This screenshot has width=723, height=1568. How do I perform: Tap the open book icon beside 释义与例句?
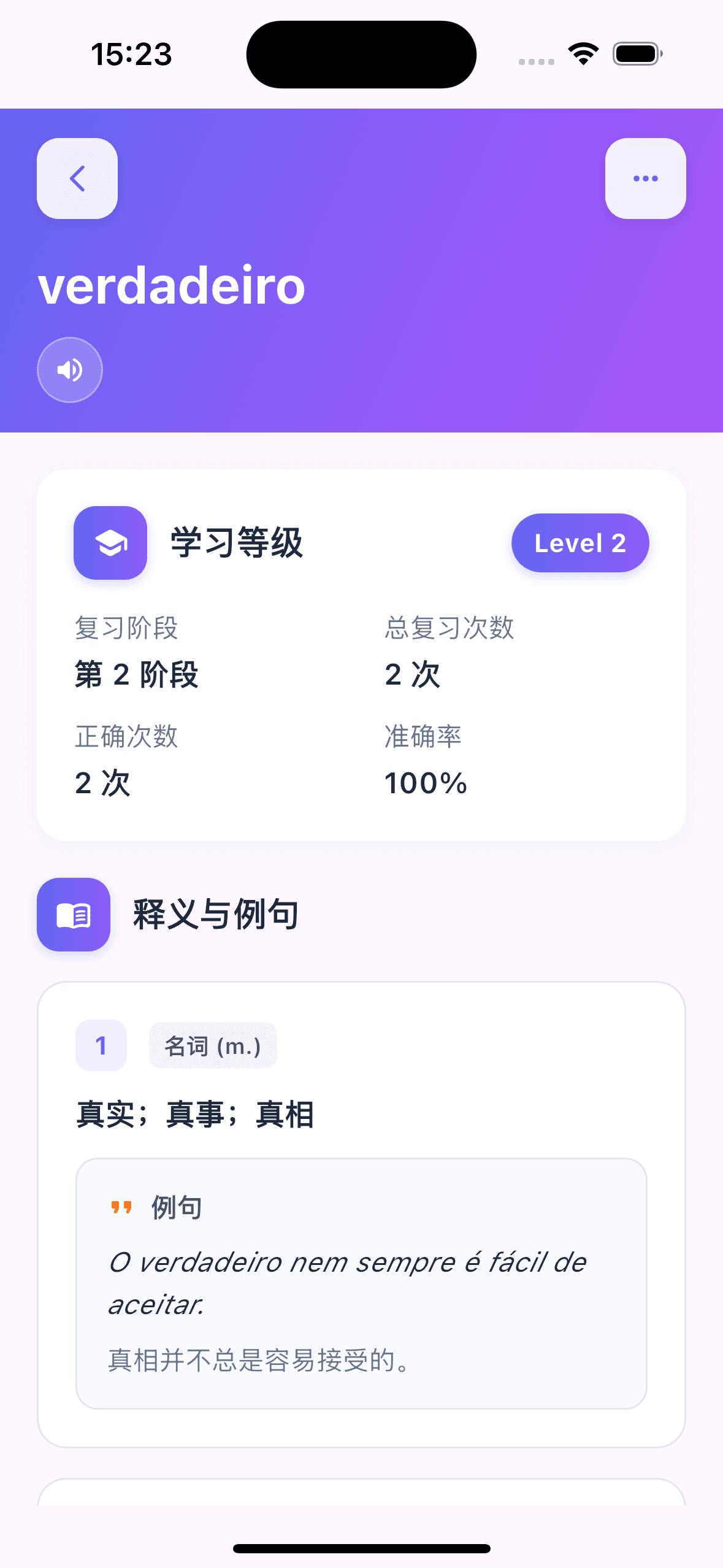coord(72,913)
